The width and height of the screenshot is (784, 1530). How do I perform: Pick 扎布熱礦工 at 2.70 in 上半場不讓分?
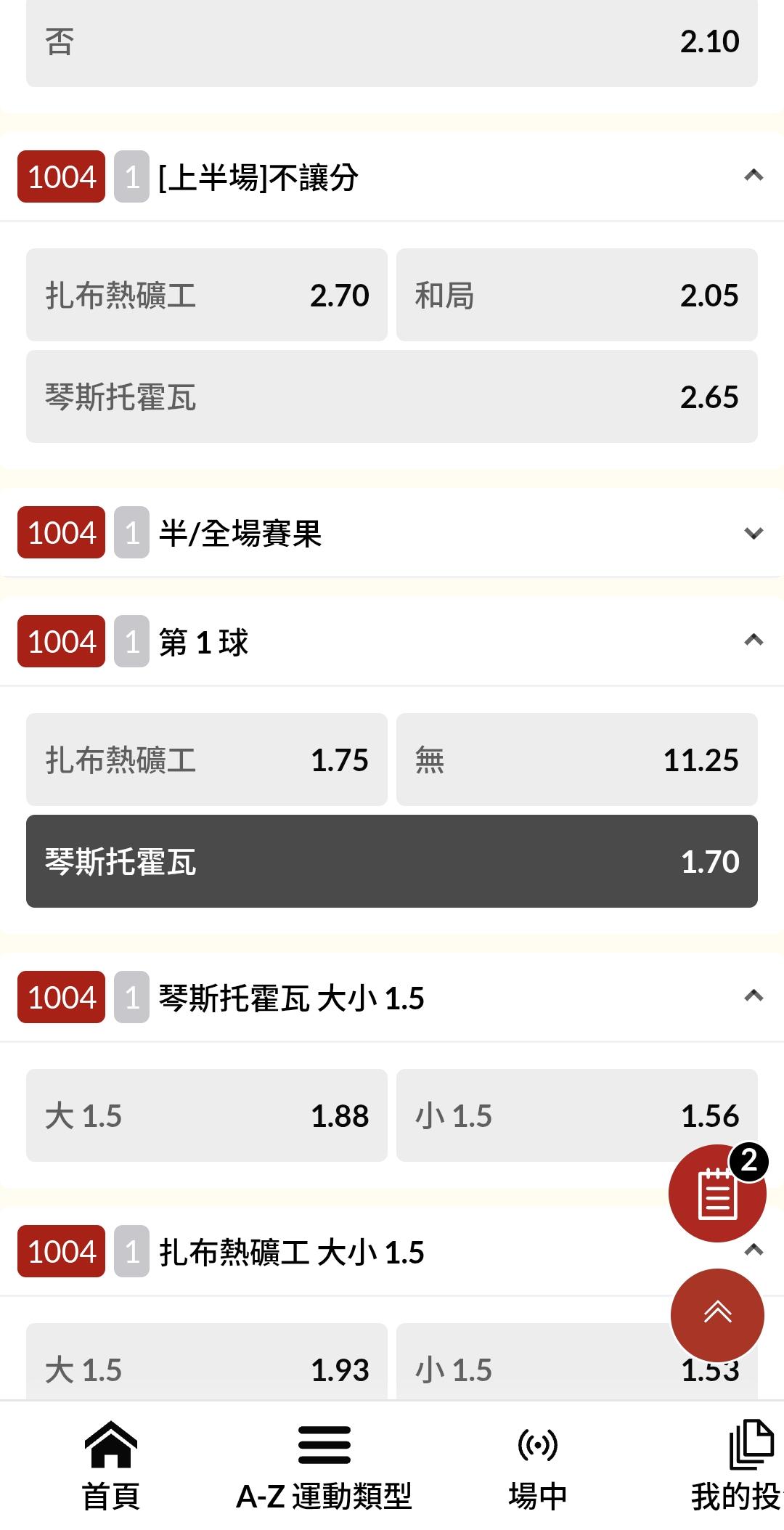[x=207, y=295]
